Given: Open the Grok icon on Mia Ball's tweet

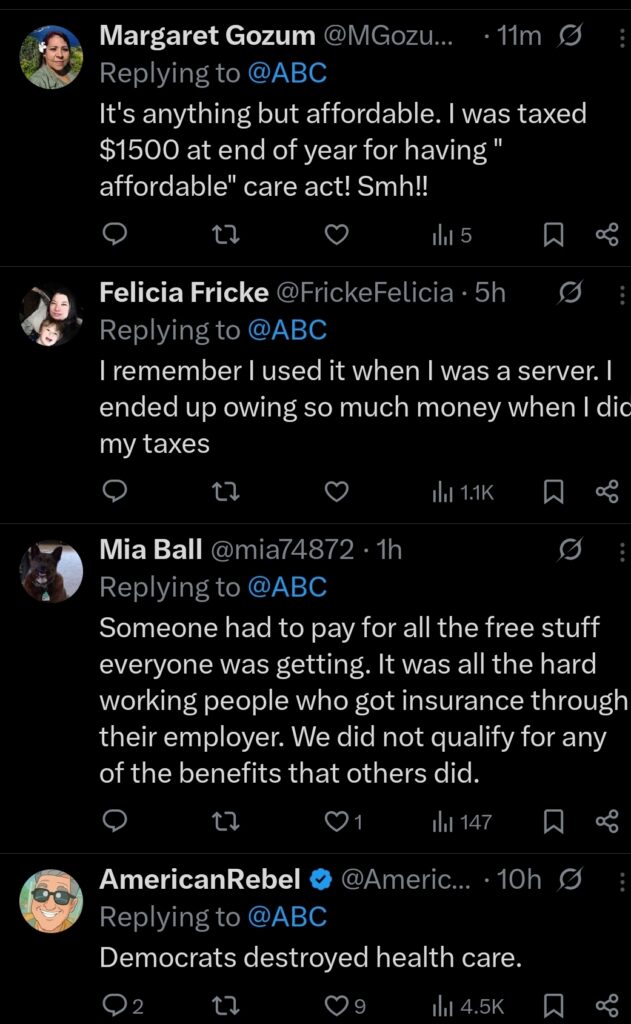Looking at the screenshot, I should (571, 549).
